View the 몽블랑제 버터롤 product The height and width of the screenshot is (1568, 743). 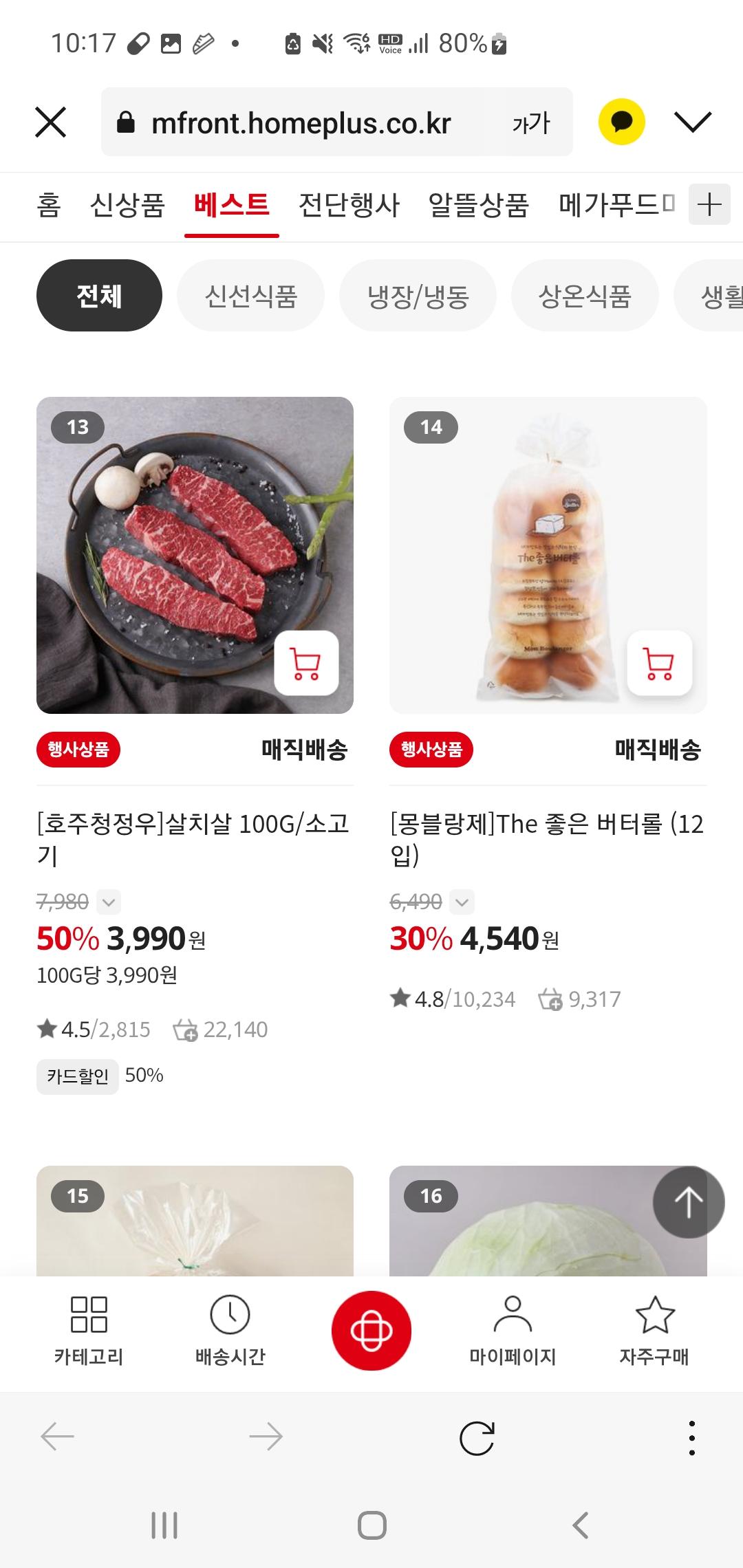[x=546, y=838]
